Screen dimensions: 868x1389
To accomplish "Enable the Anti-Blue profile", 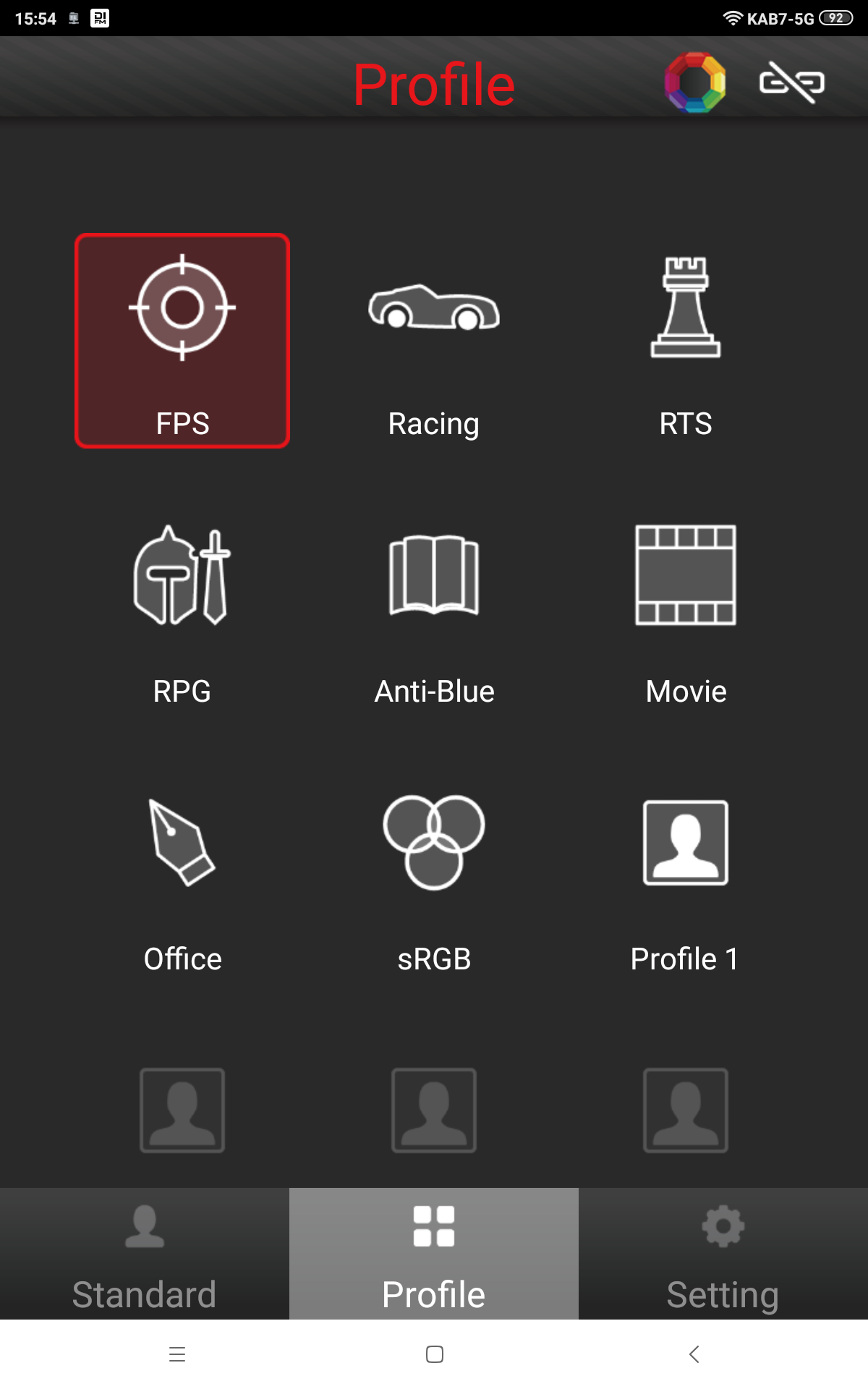I will [x=434, y=608].
